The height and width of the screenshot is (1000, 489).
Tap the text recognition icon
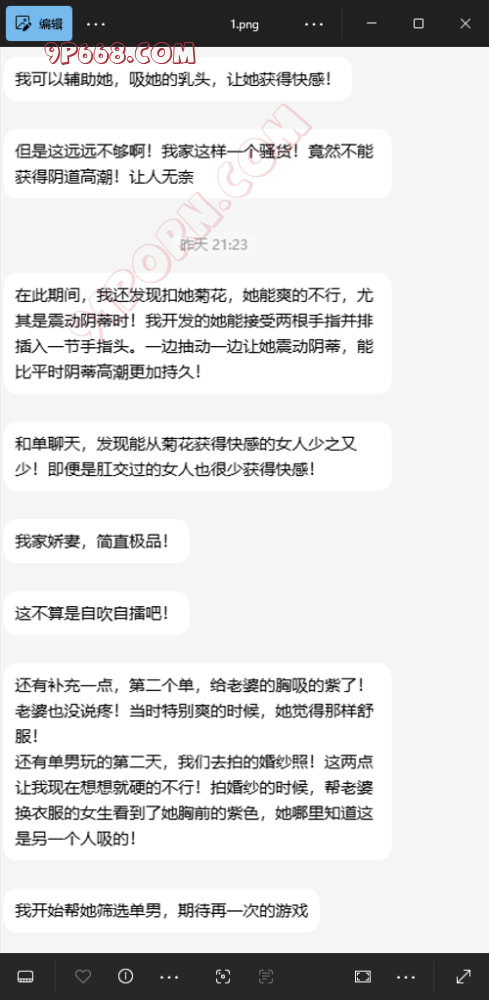click(266, 976)
